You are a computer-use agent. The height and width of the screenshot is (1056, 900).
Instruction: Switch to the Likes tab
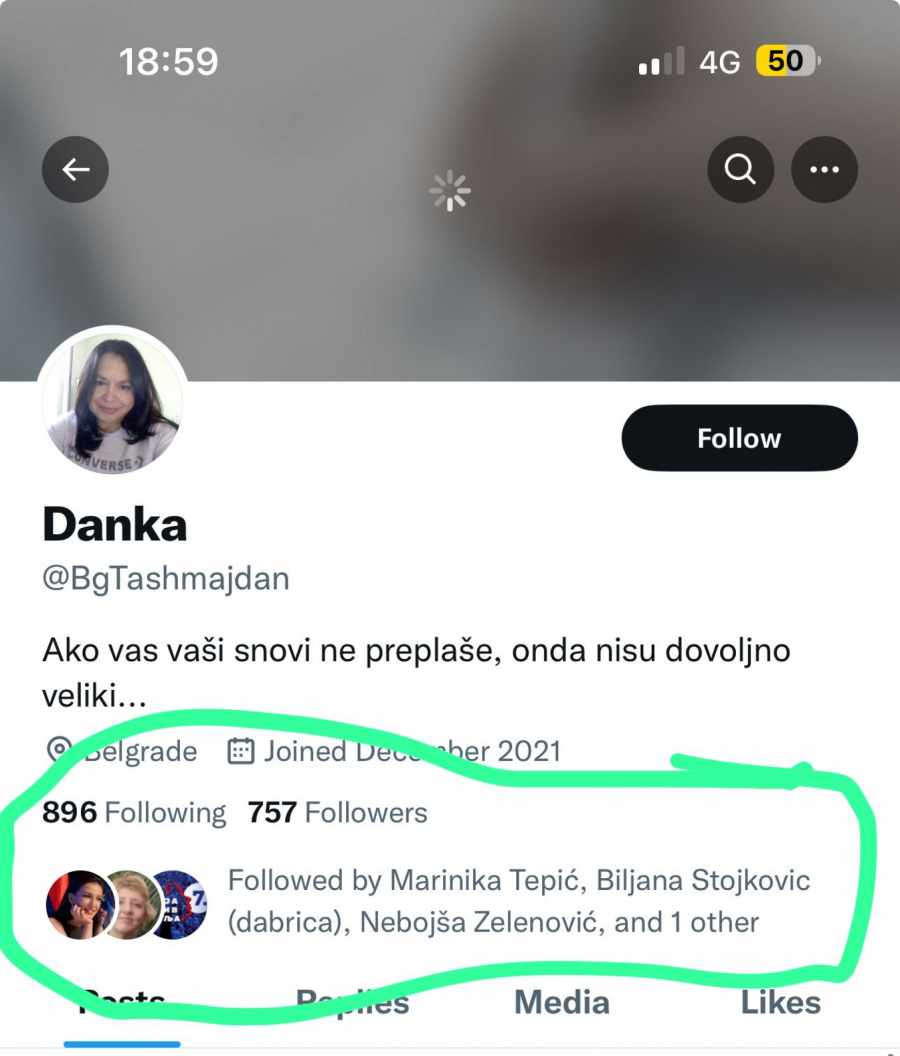pyautogui.click(x=781, y=1002)
